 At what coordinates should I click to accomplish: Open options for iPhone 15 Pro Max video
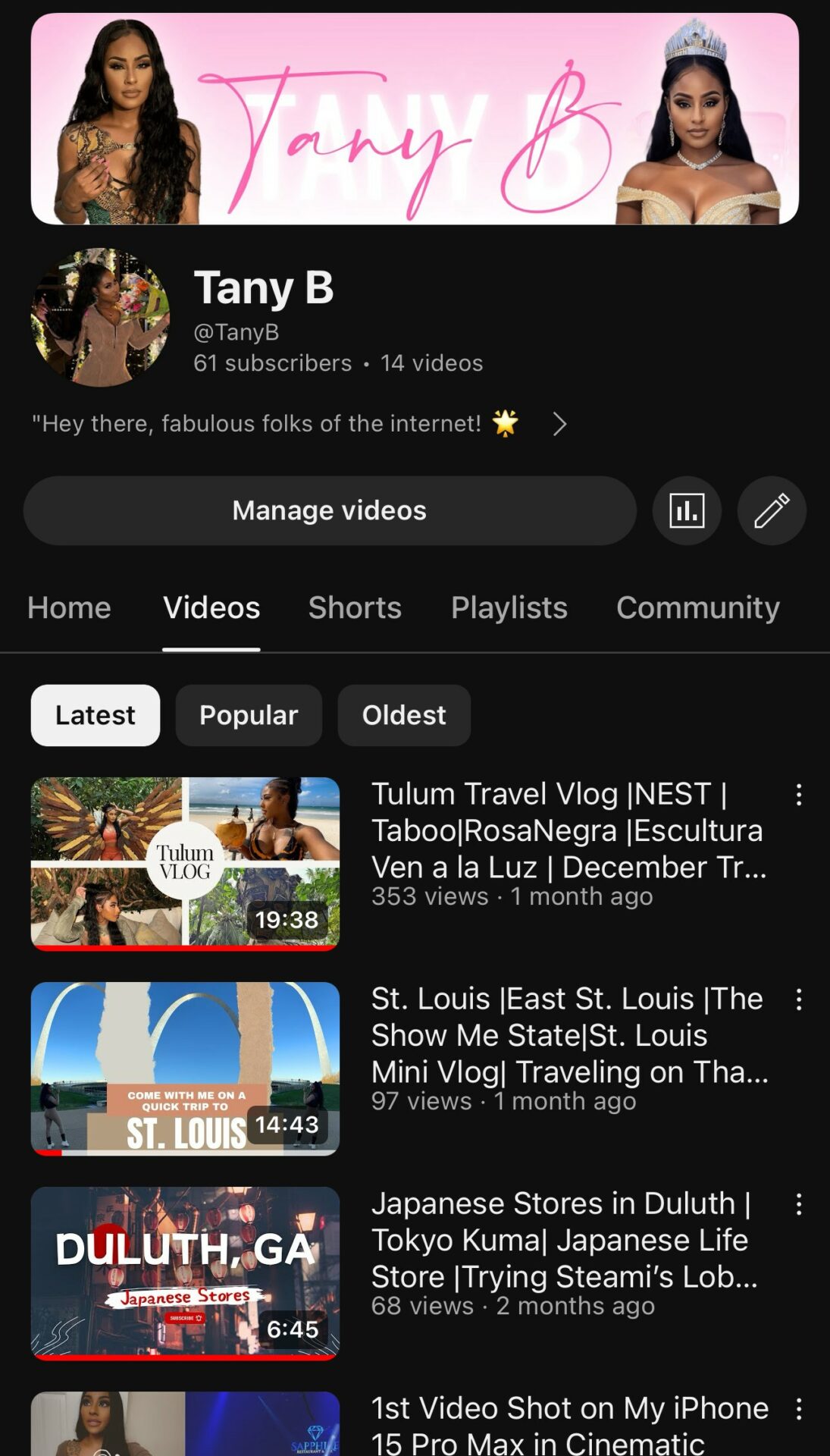tap(798, 1409)
